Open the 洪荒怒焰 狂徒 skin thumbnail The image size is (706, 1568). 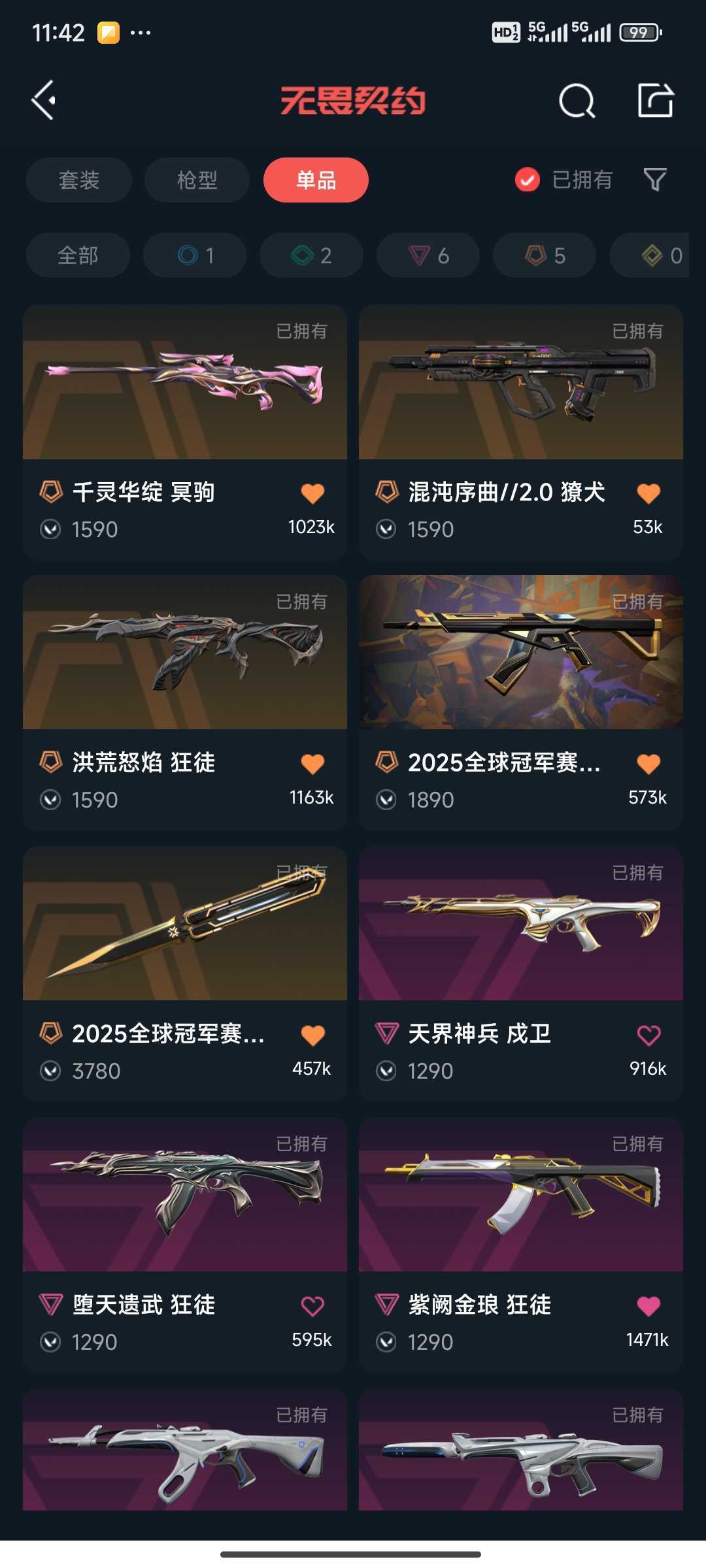[x=185, y=653]
